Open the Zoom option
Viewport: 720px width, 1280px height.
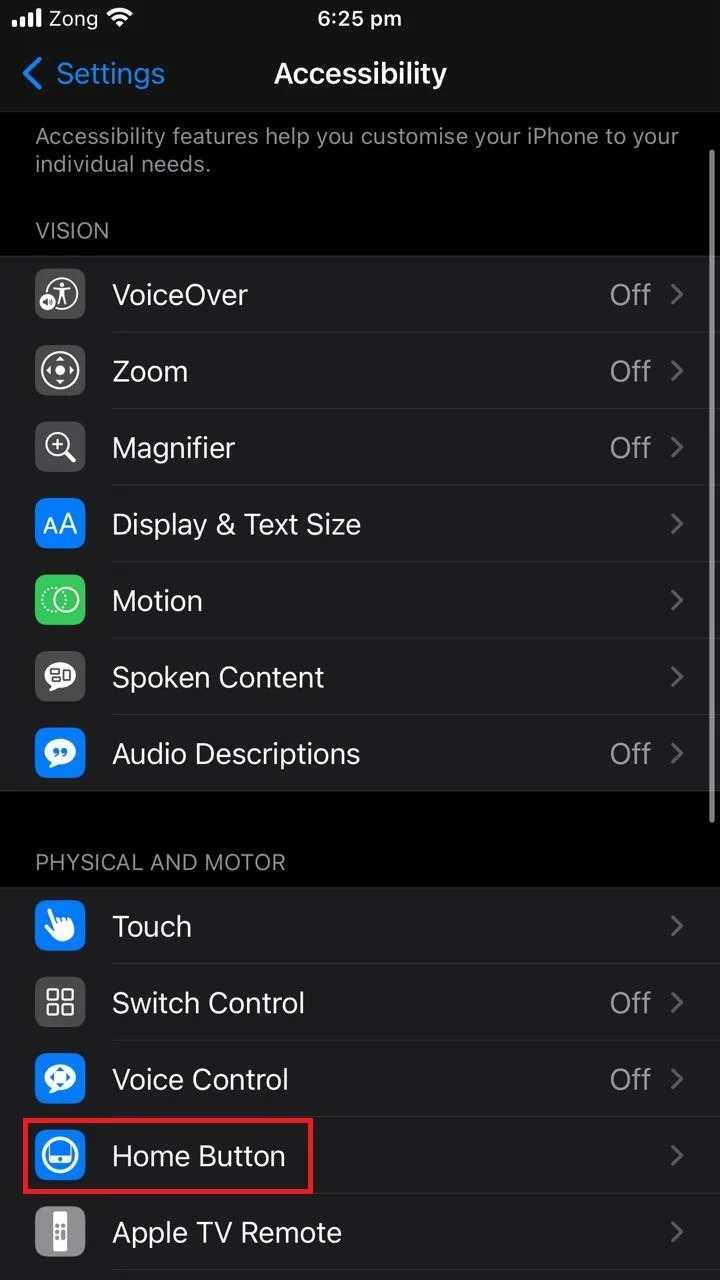pos(360,371)
